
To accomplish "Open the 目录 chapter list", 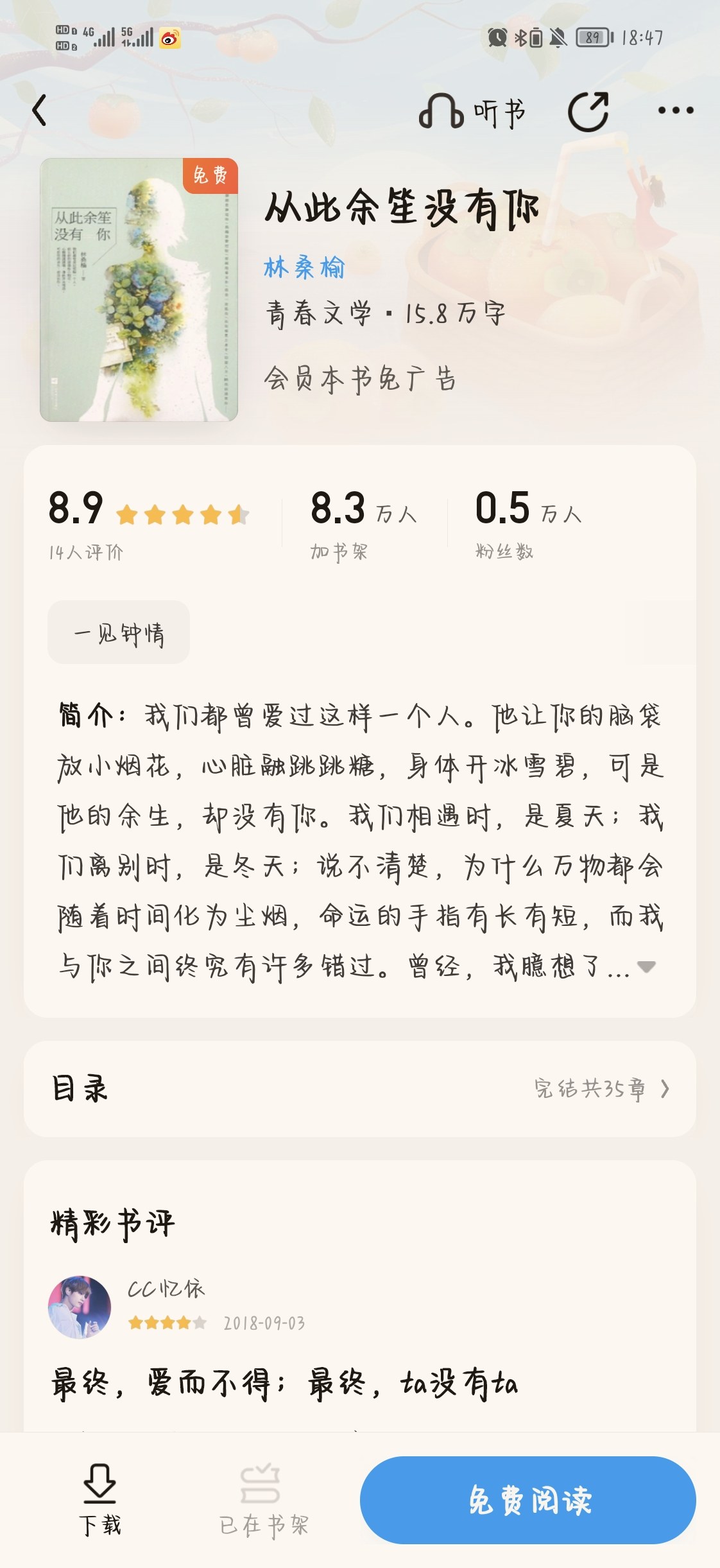I will 360,1089.
